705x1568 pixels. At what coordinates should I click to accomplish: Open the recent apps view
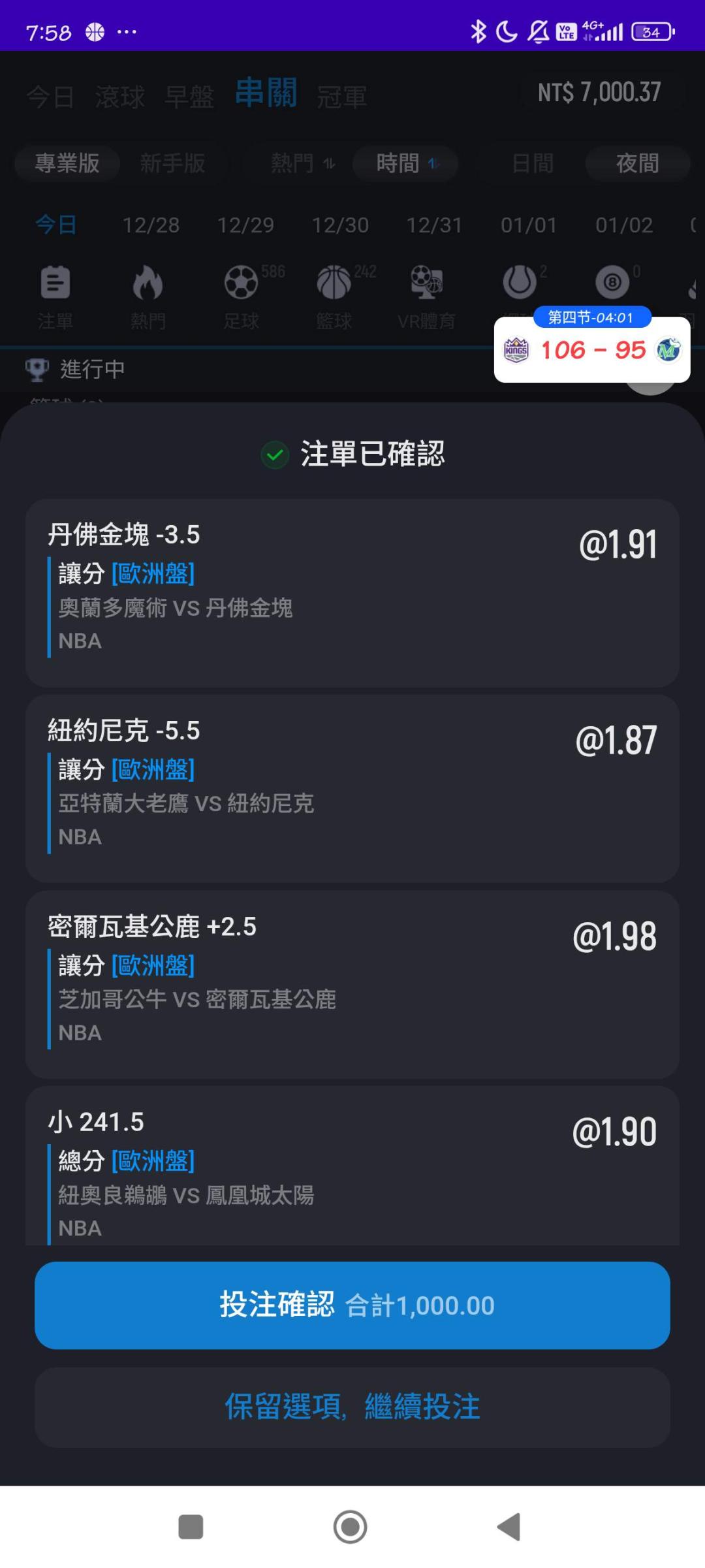click(x=191, y=1527)
